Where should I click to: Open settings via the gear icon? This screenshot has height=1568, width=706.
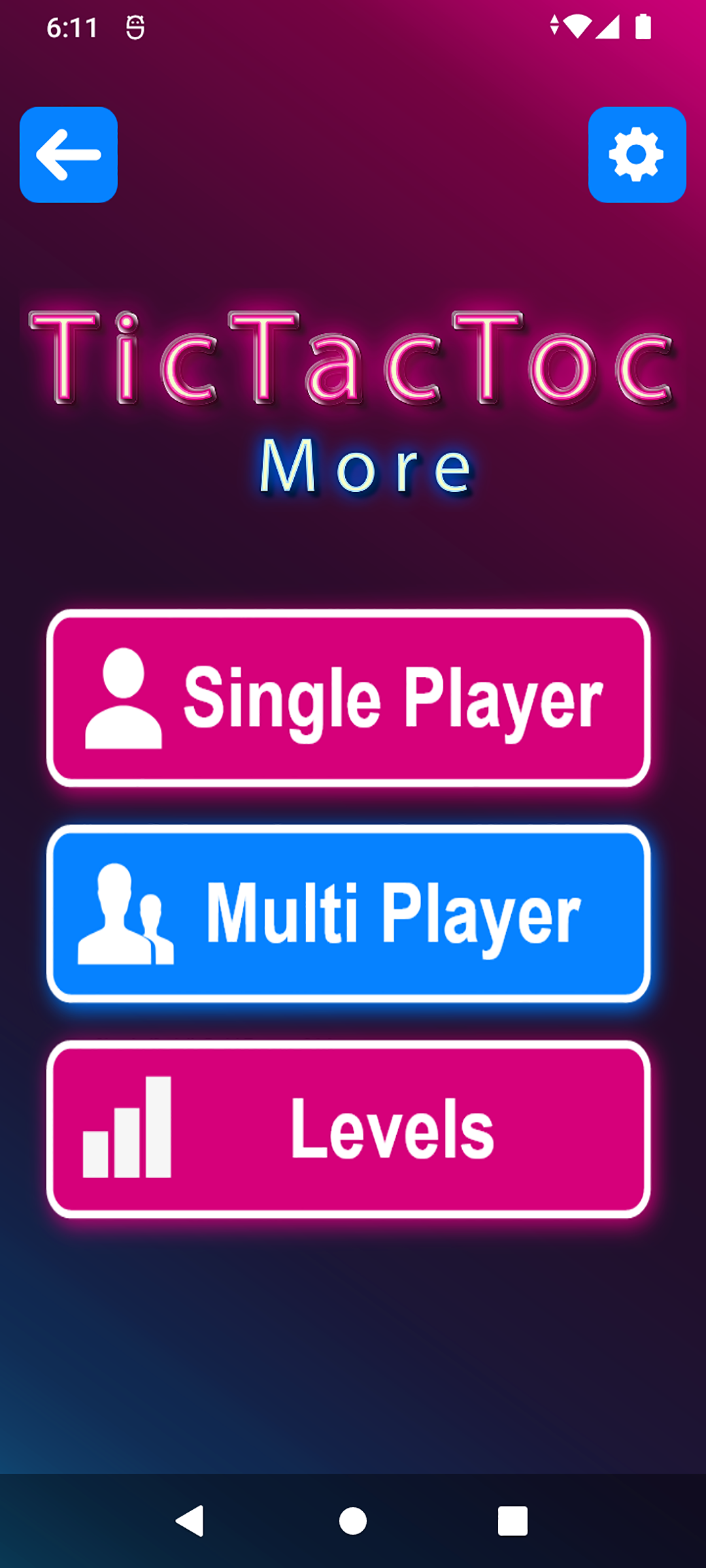[637, 155]
